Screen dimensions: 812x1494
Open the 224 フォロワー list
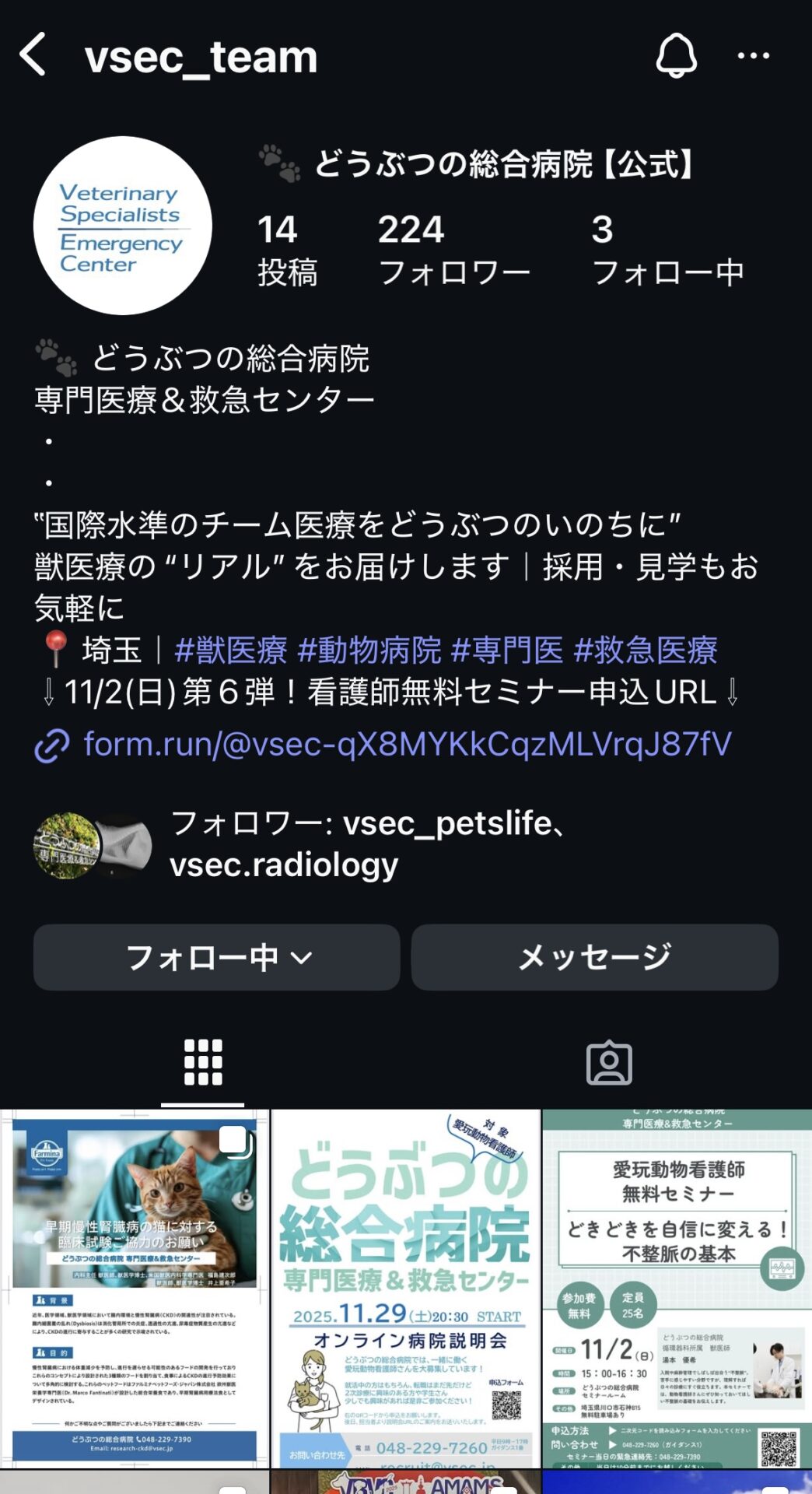(453, 250)
